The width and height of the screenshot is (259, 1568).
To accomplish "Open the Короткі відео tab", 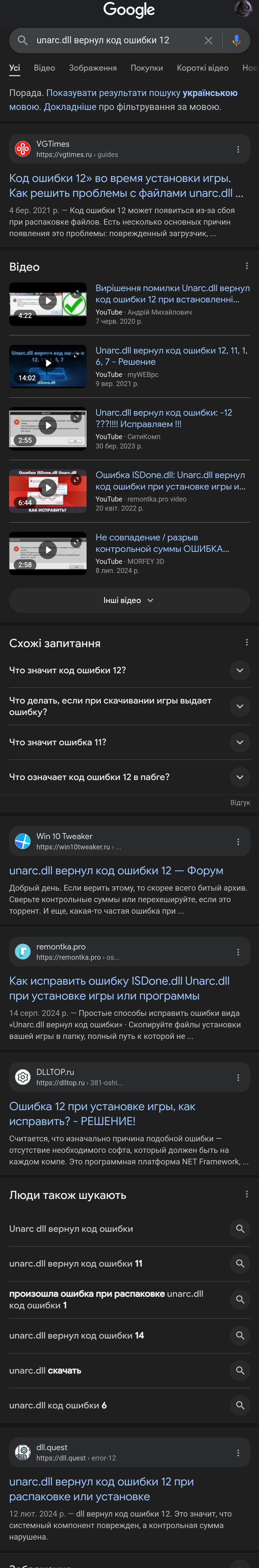I will (202, 68).
